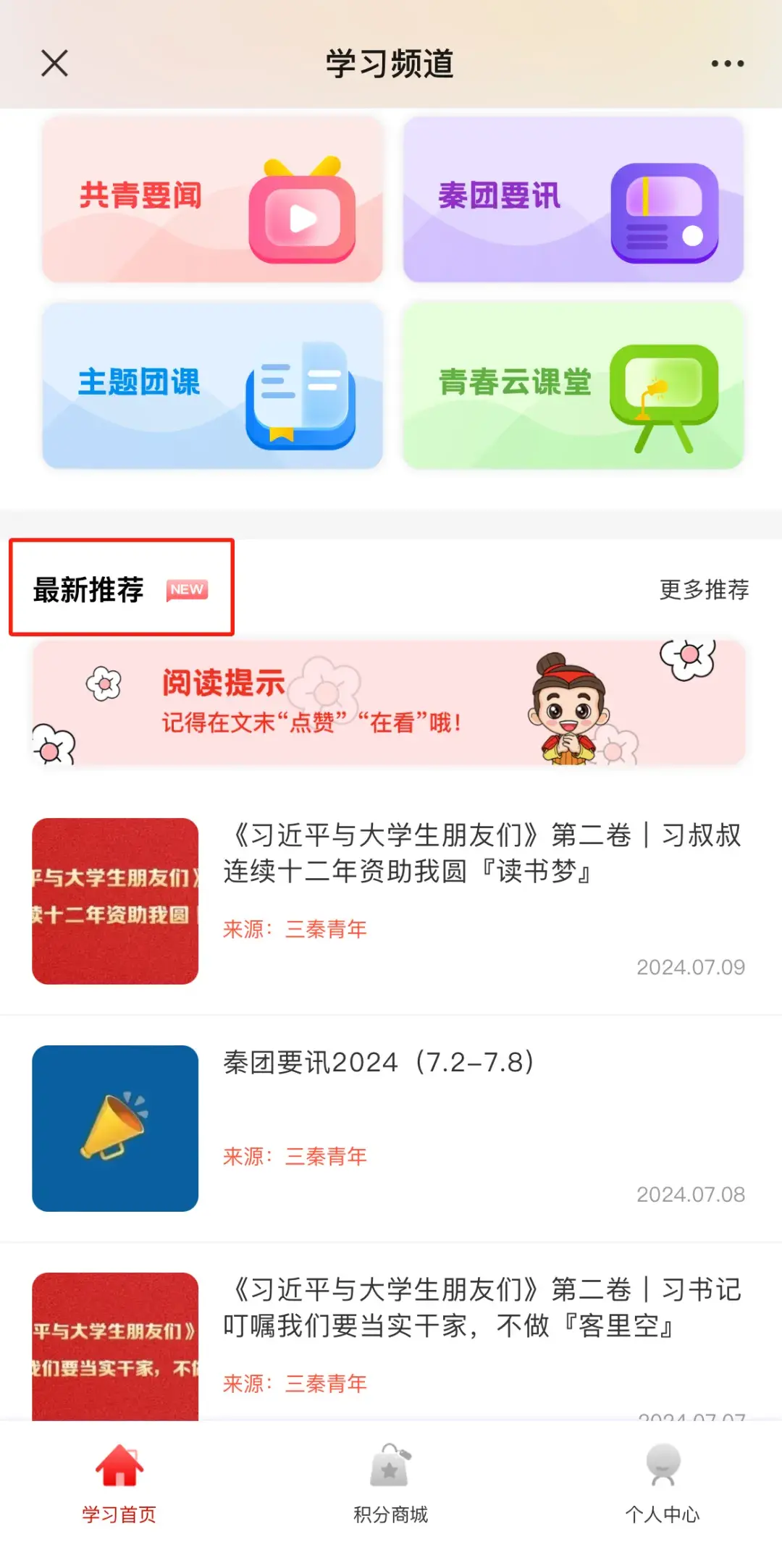782x1568 pixels.
Task: Open the 青春云课堂 section
Action: coord(573,385)
